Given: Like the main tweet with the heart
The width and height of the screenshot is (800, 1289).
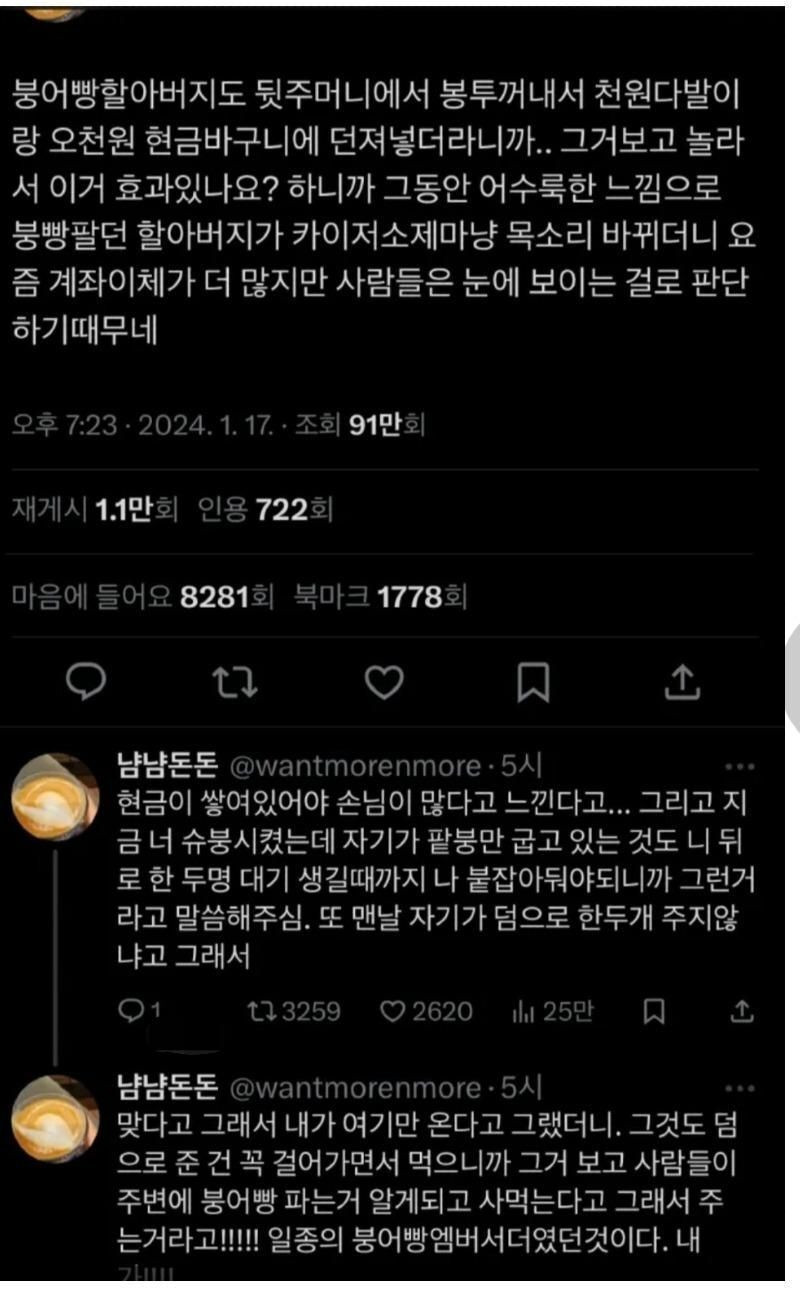Looking at the screenshot, I should 384,682.
